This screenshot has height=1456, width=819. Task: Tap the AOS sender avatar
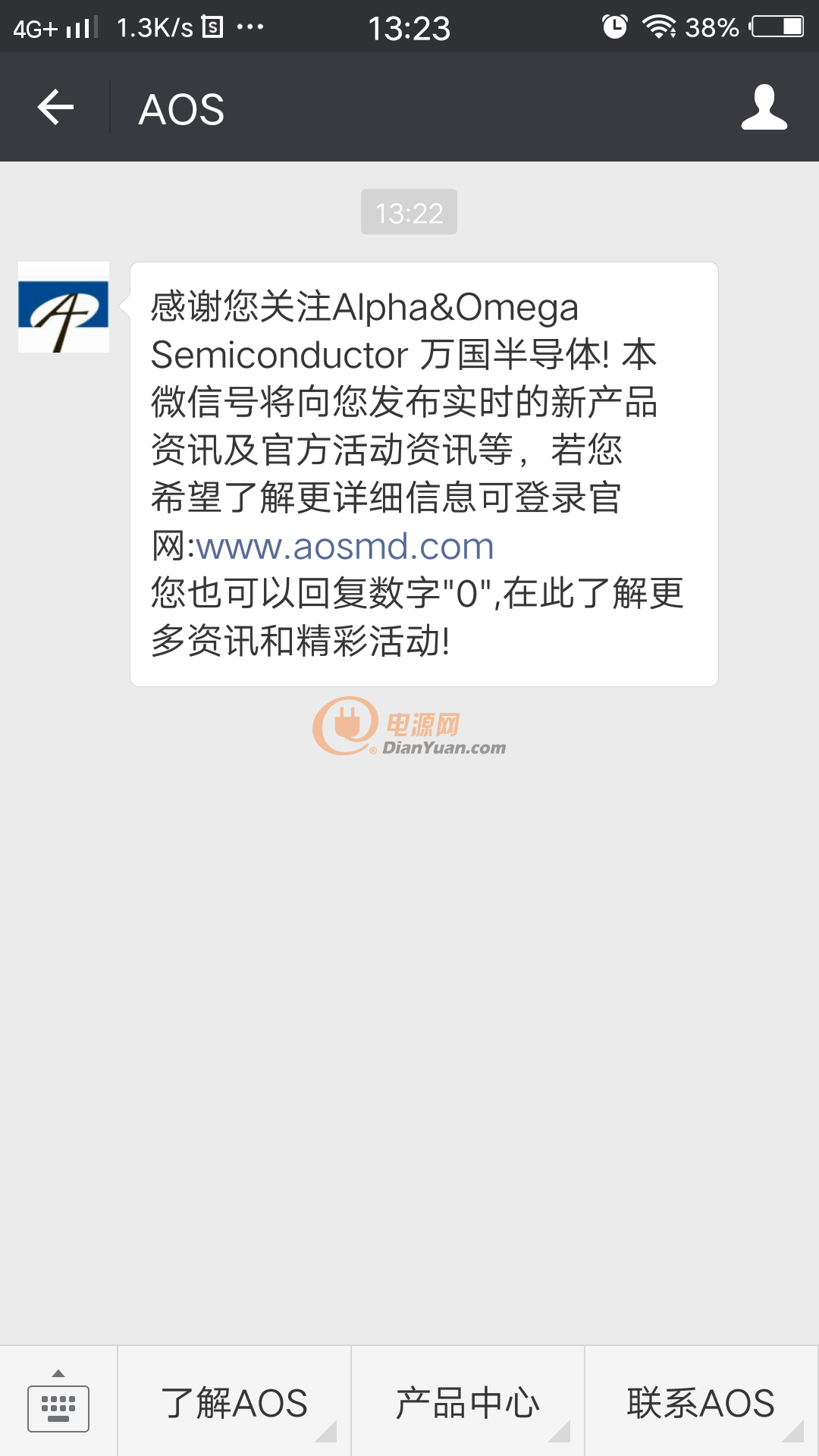tap(64, 307)
